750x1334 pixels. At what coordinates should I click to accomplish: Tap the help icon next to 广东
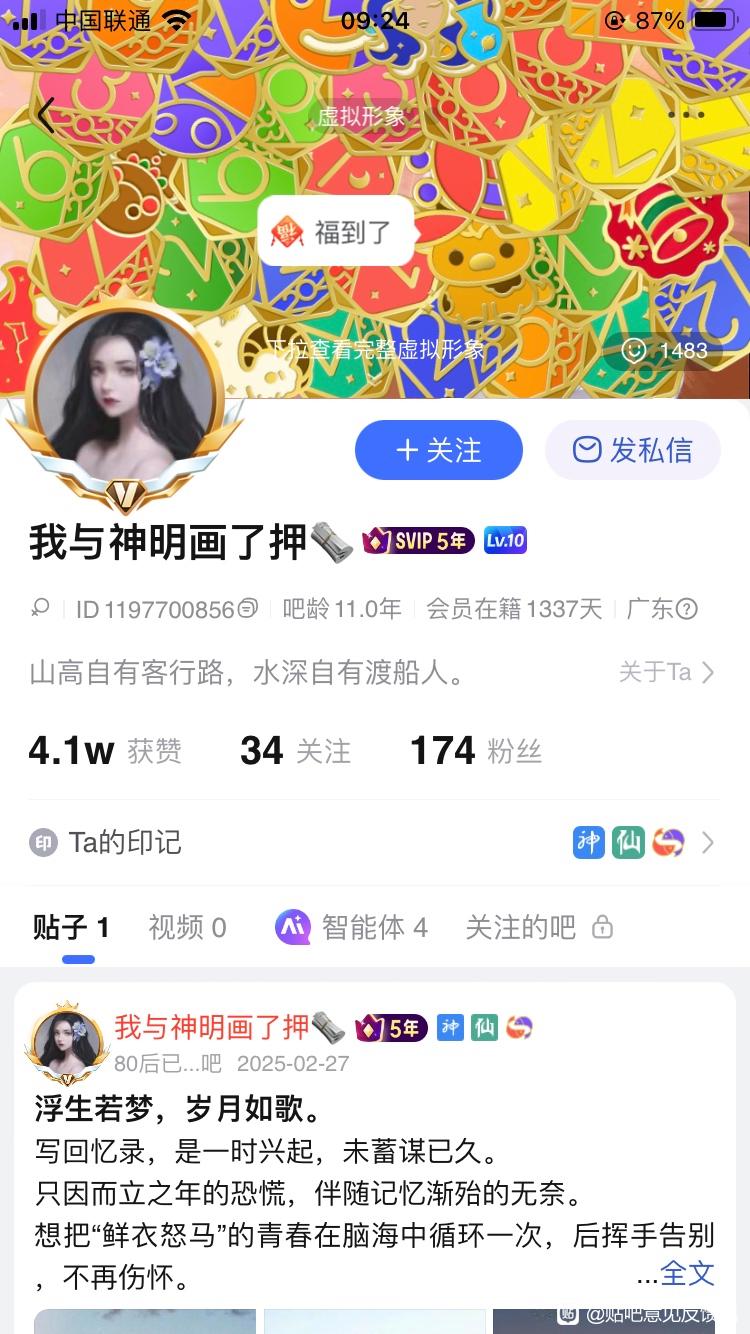click(x=687, y=608)
